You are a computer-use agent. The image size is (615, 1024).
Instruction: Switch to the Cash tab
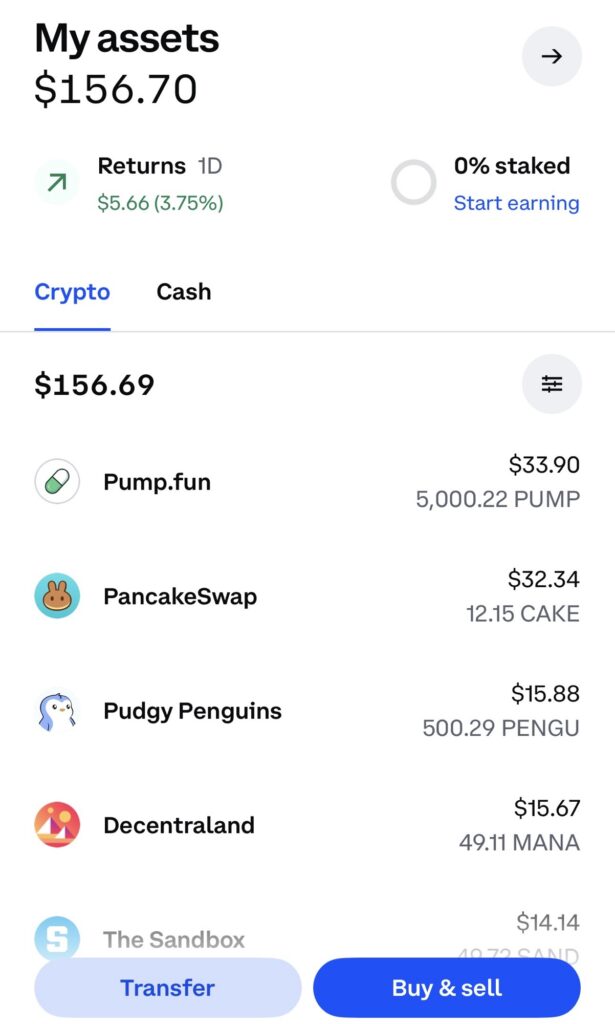(184, 292)
